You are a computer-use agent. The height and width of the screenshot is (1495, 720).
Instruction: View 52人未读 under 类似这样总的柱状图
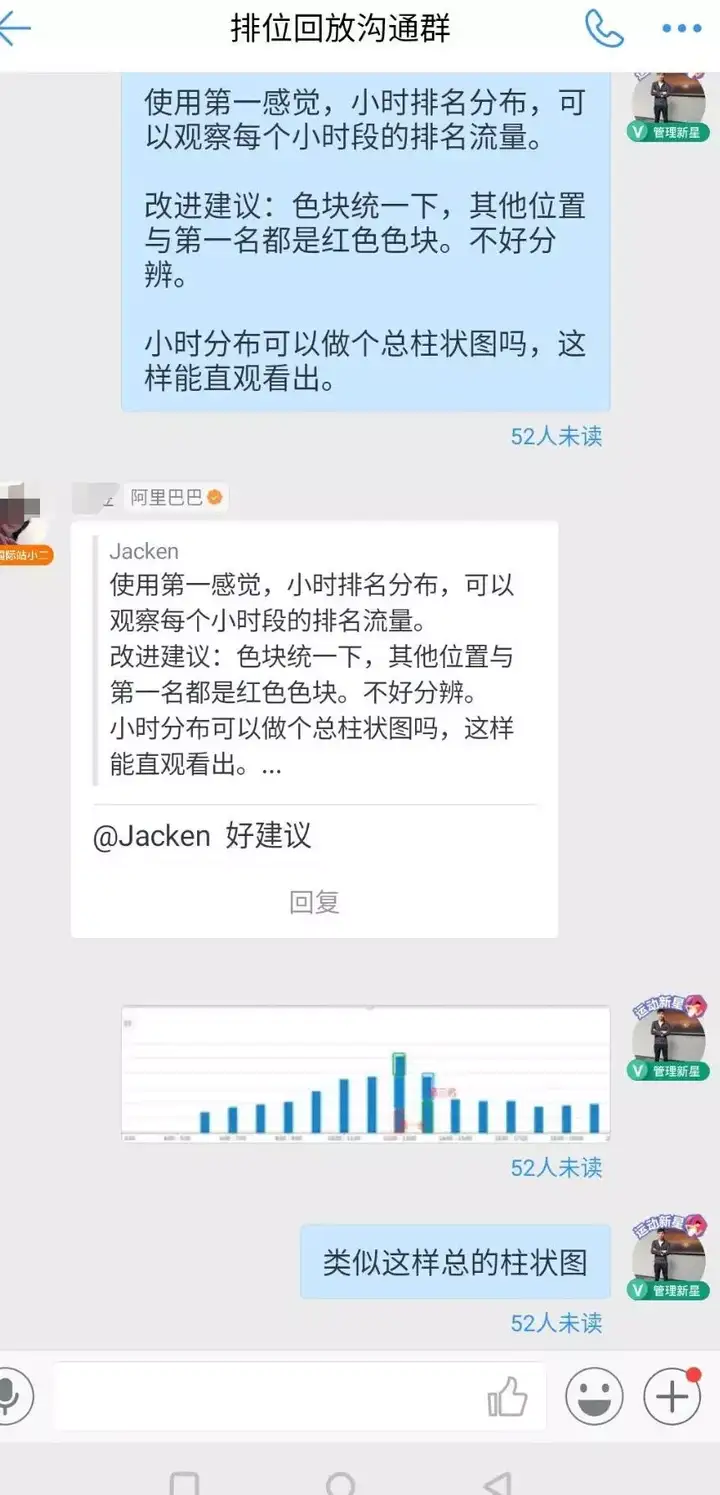[556, 1322]
